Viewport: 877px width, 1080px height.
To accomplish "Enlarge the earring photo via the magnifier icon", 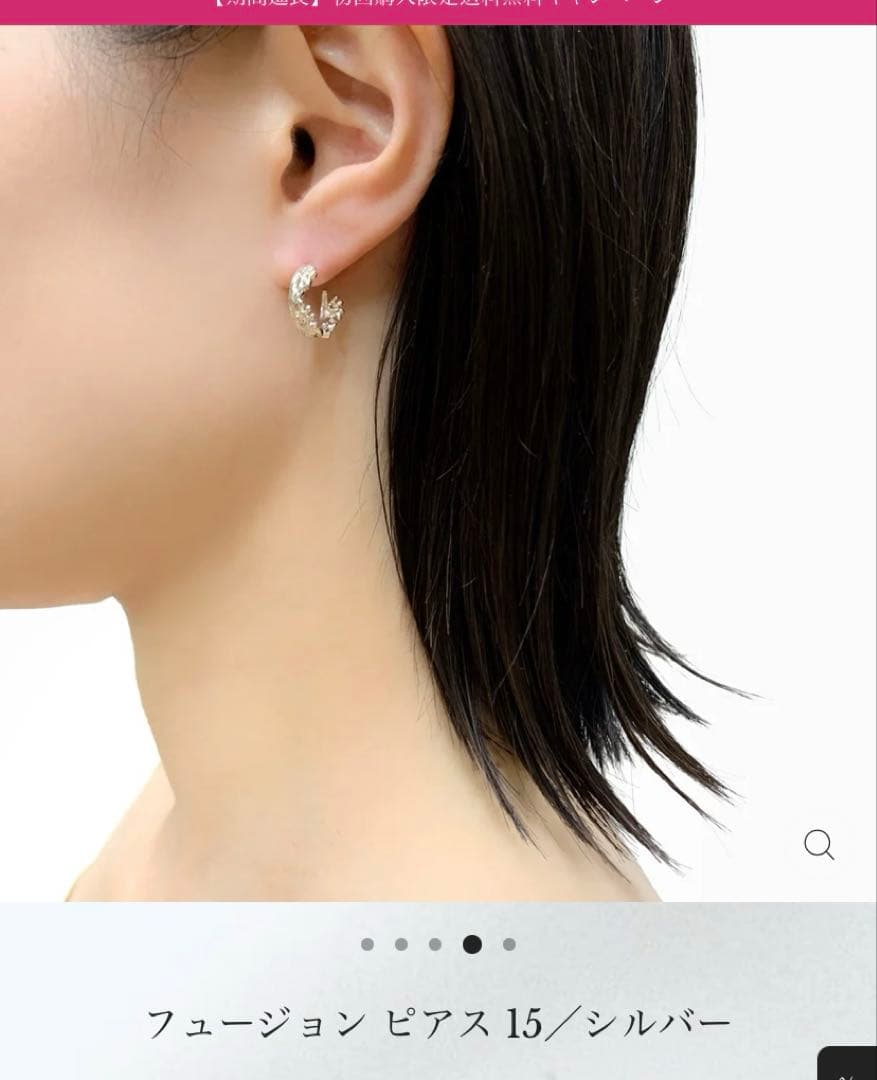I will coord(821,845).
